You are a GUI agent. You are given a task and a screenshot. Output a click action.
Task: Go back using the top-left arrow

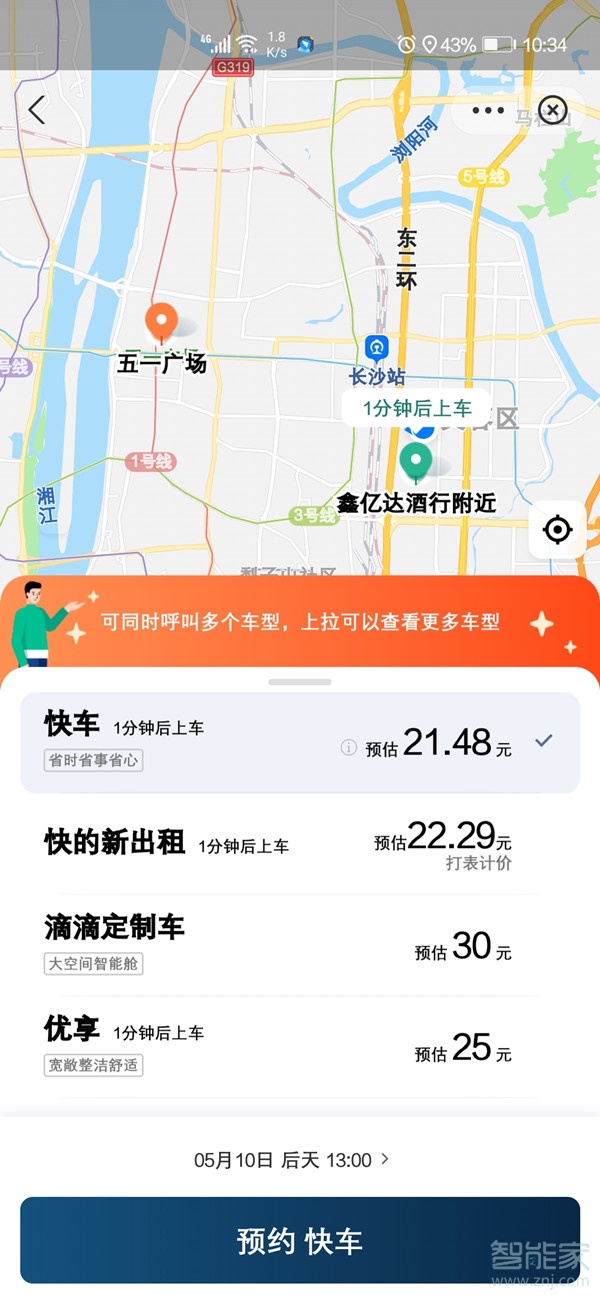click(x=37, y=110)
